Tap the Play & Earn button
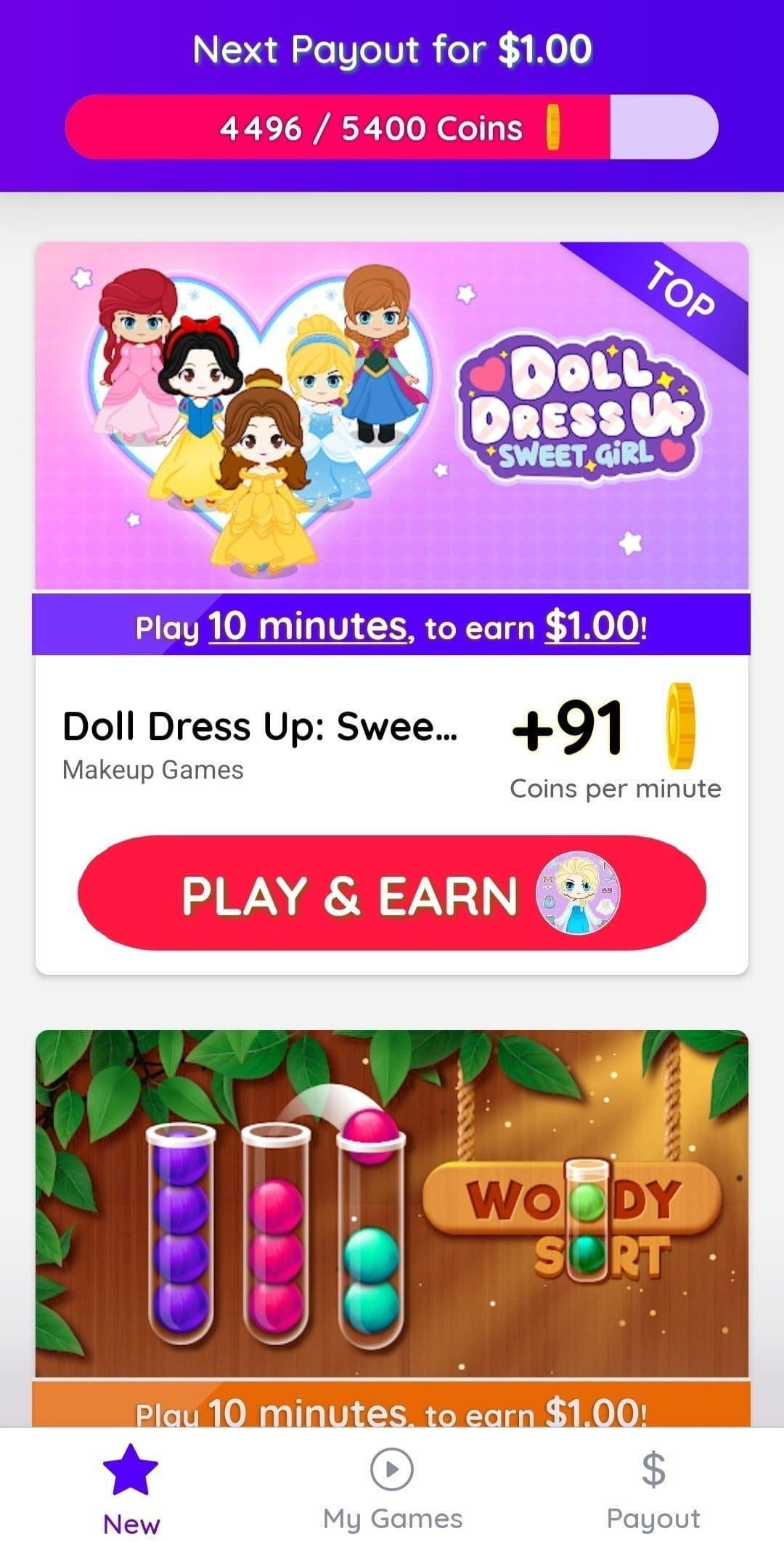784x1542 pixels. pyautogui.click(x=392, y=893)
